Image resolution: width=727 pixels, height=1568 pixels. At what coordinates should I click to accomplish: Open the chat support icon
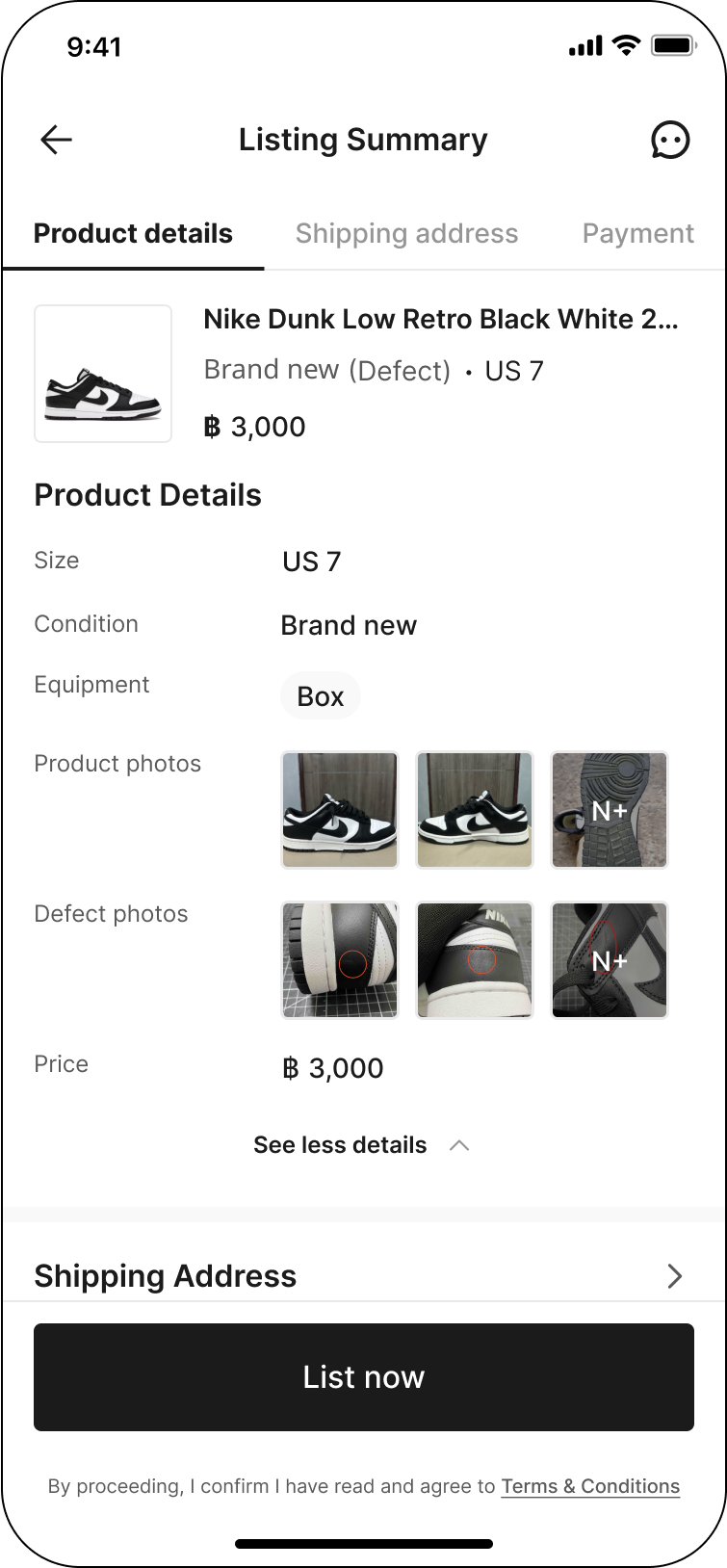670,140
